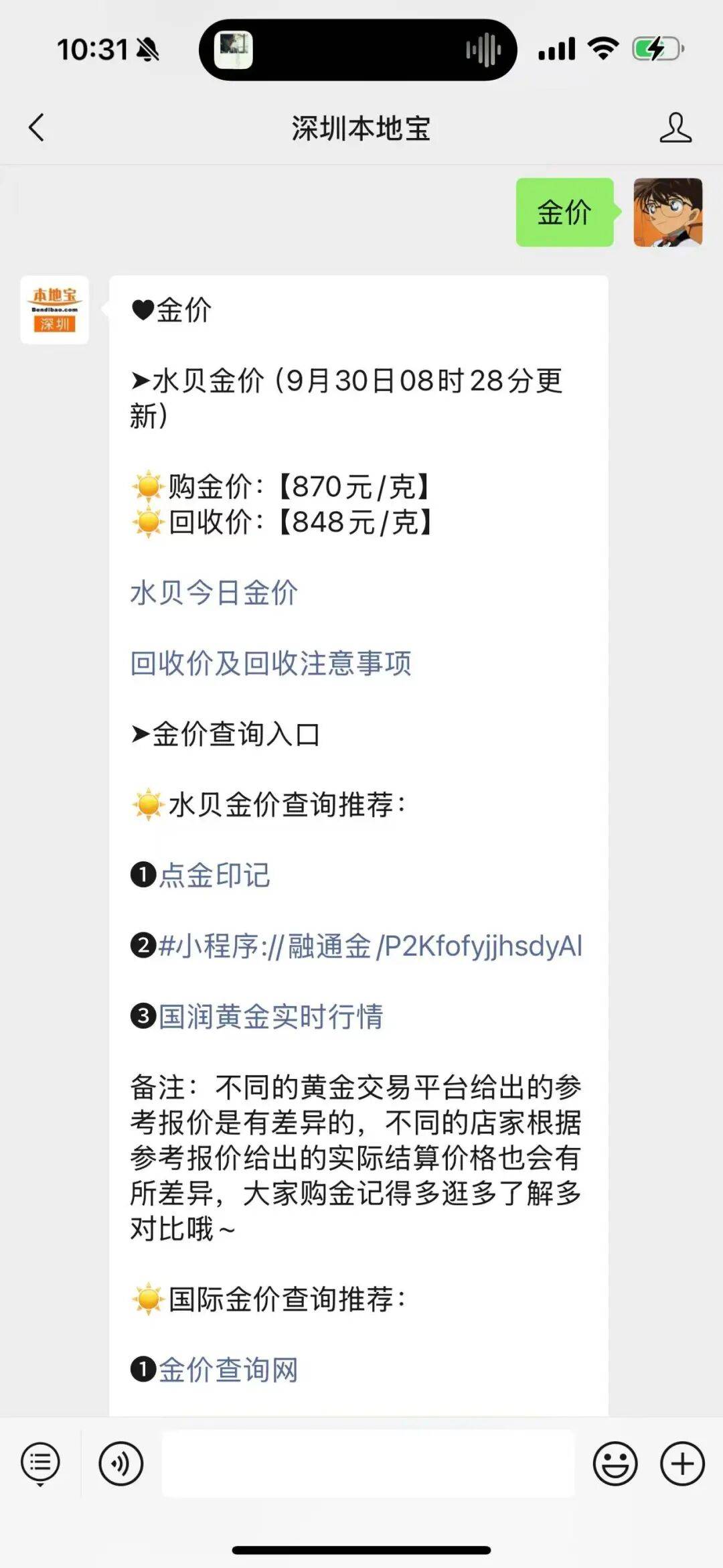Open the 点金印记 link
Image resolution: width=723 pixels, height=1568 pixels.
[214, 875]
